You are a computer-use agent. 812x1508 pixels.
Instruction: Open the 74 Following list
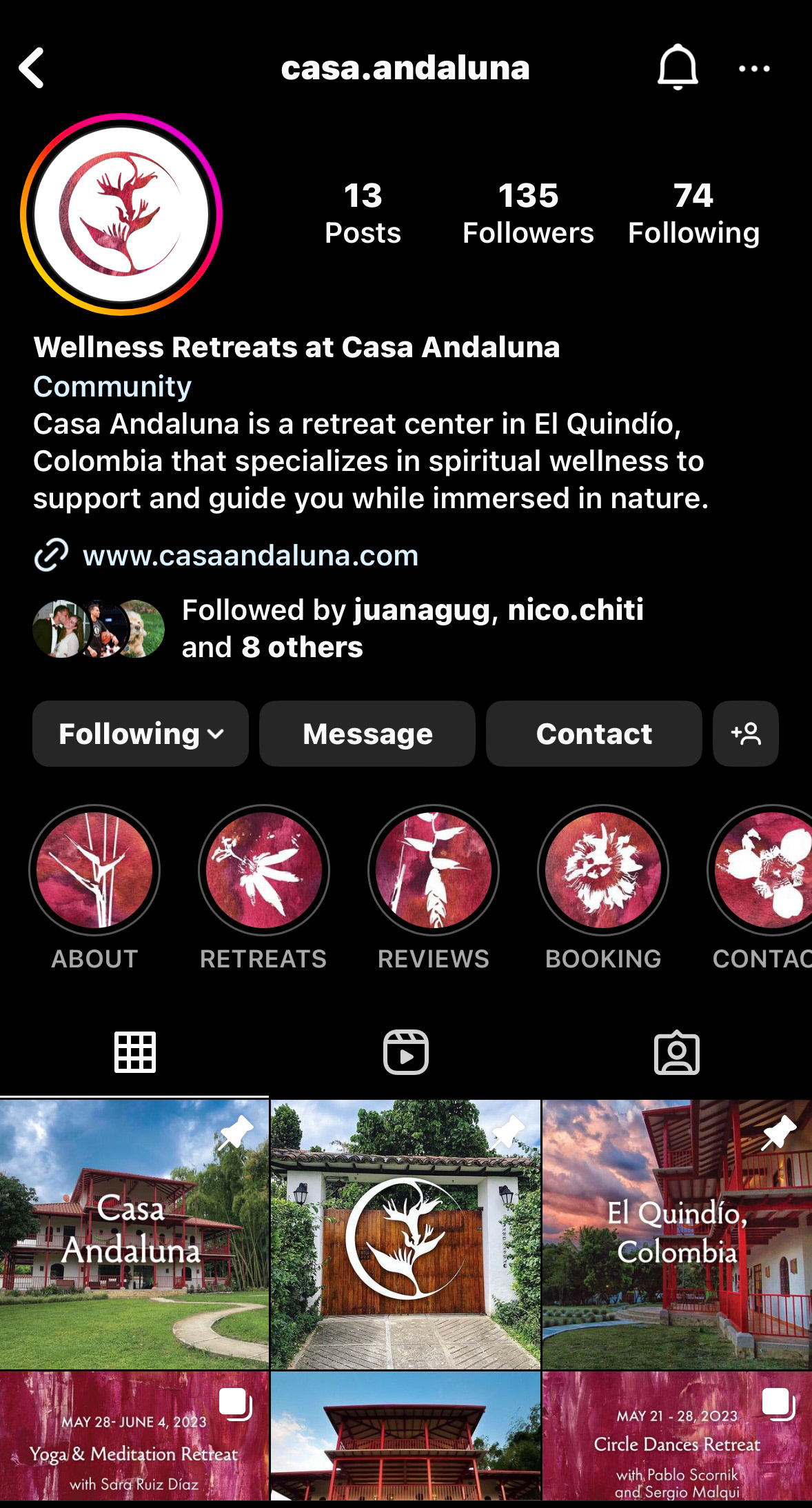tap(693, 214)
